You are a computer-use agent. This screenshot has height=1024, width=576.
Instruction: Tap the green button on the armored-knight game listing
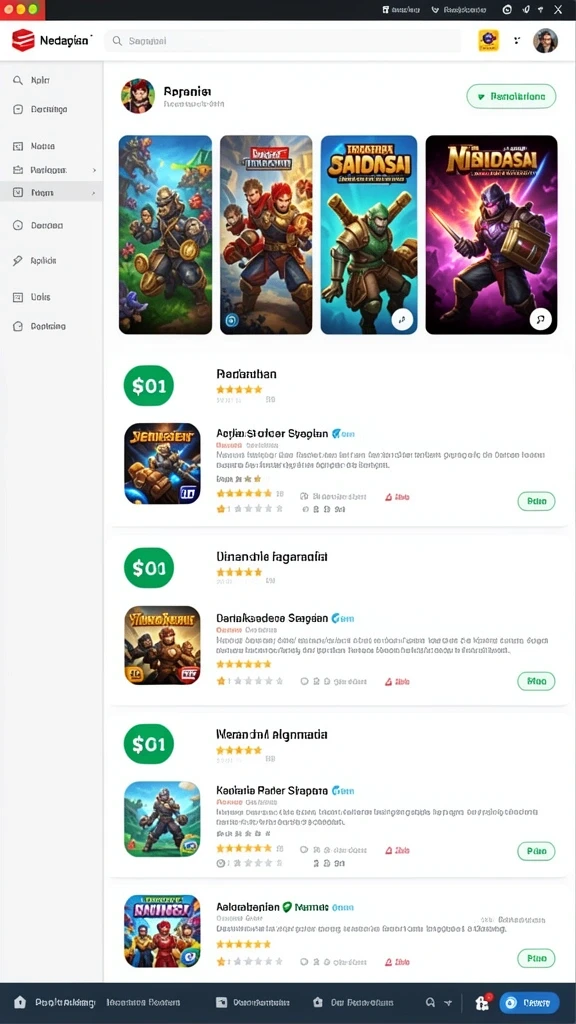coord(536,851)
